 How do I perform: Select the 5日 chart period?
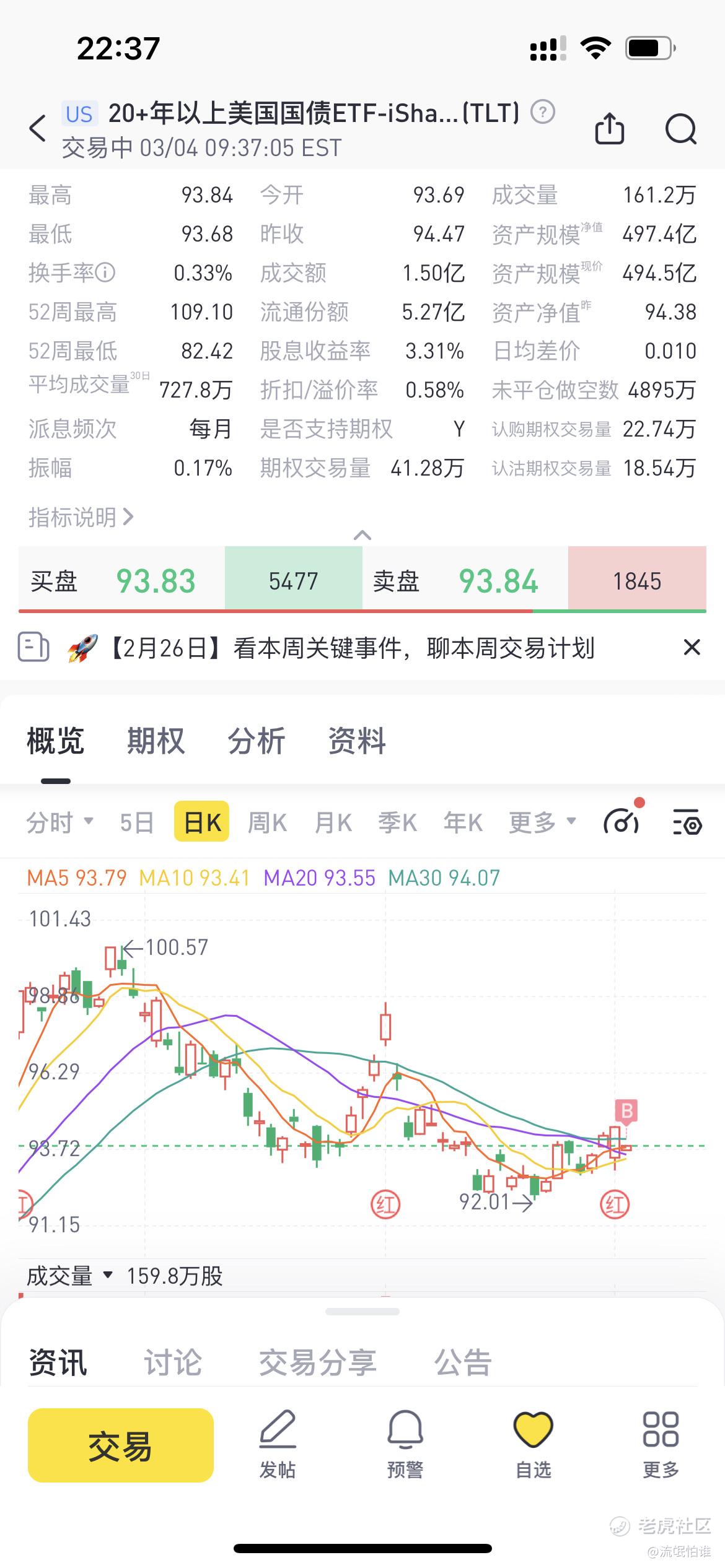(137, 822)
